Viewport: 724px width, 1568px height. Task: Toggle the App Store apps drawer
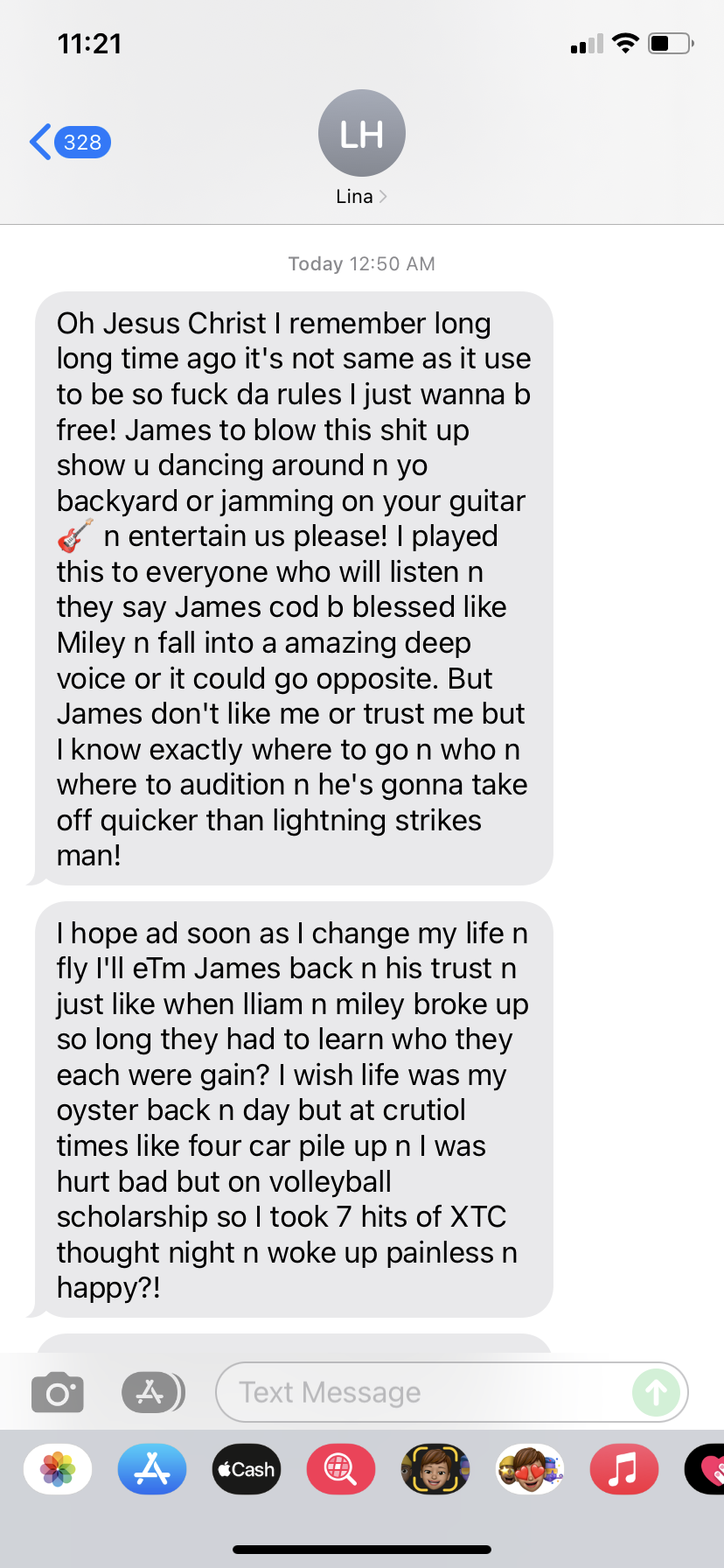point(153,1392)
